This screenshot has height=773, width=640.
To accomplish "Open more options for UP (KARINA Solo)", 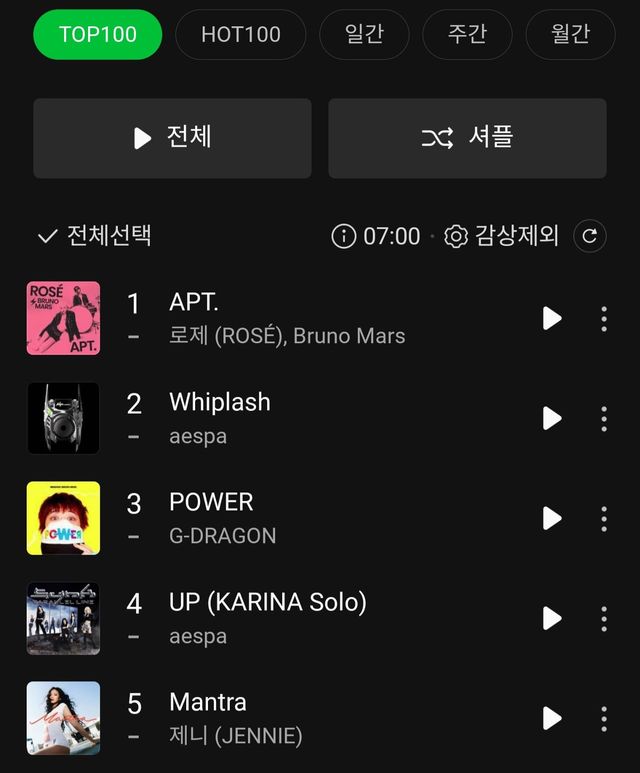I will [x=603, y=618].
